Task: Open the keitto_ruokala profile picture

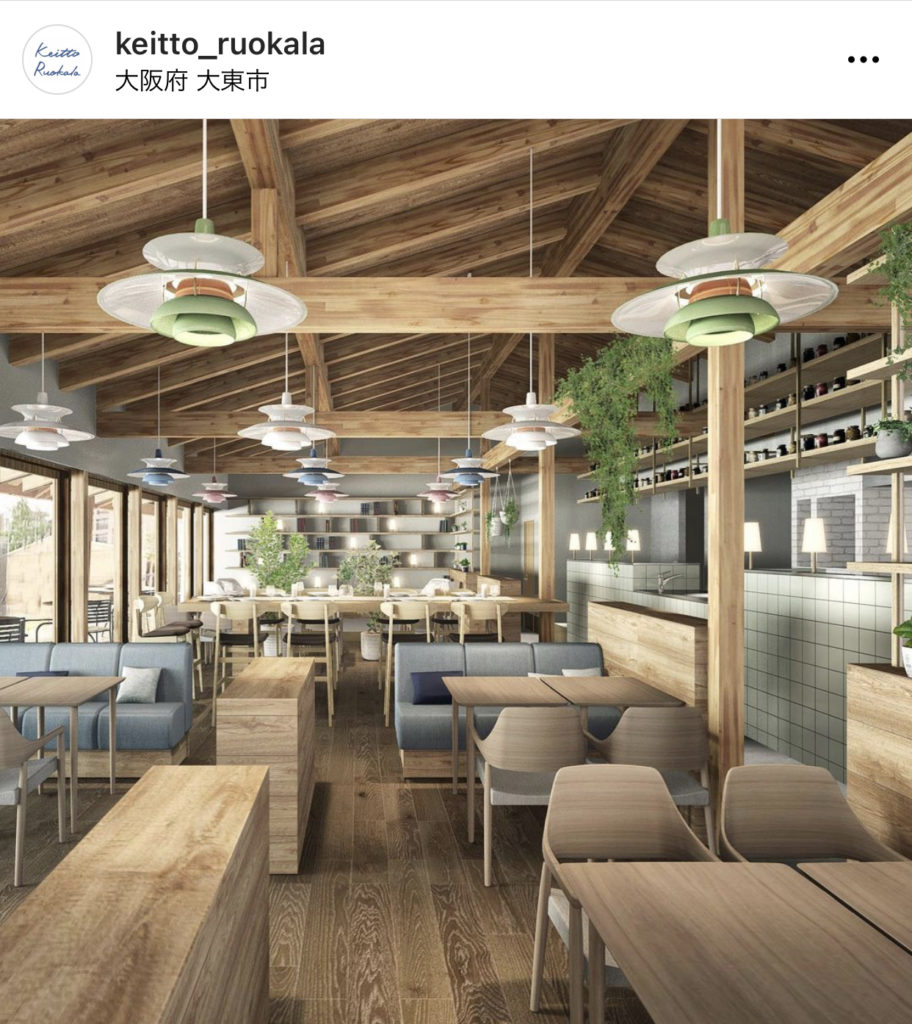Action: [57, 60]
